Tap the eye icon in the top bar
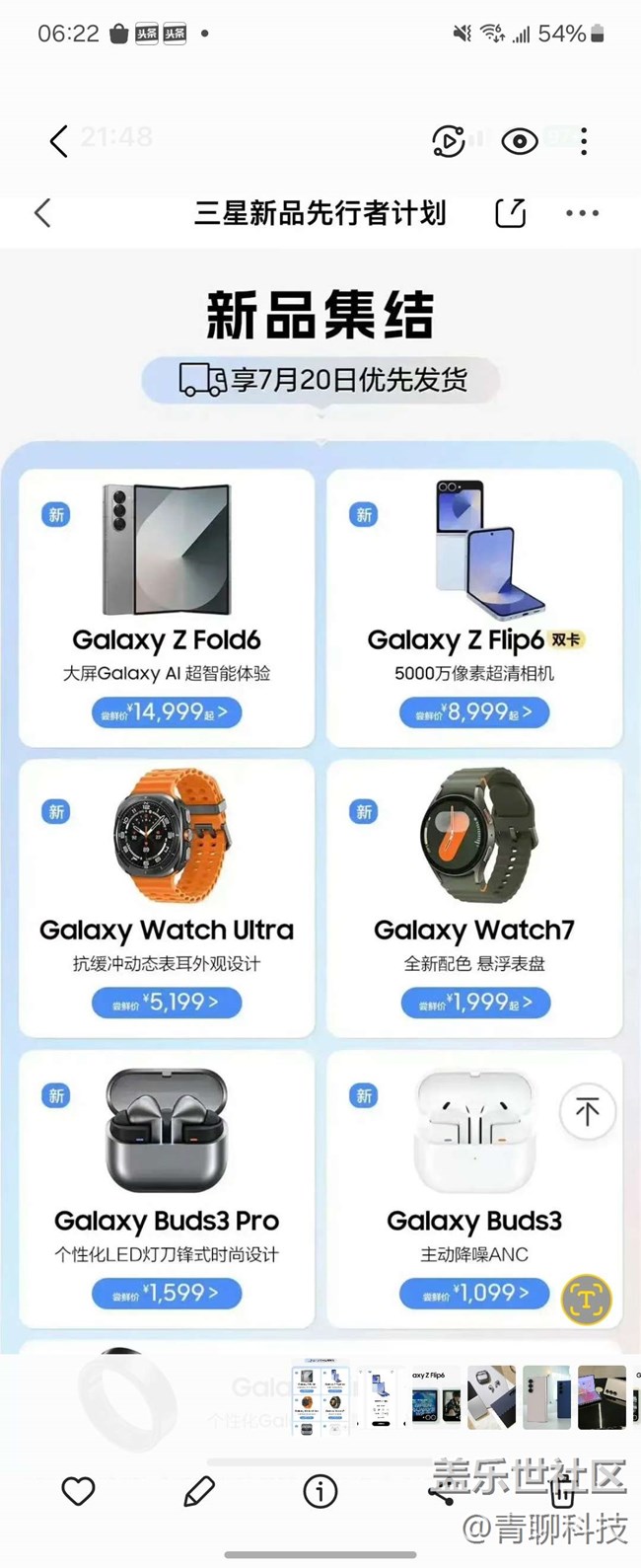The image size is (641, 1568). pos(519,142)
